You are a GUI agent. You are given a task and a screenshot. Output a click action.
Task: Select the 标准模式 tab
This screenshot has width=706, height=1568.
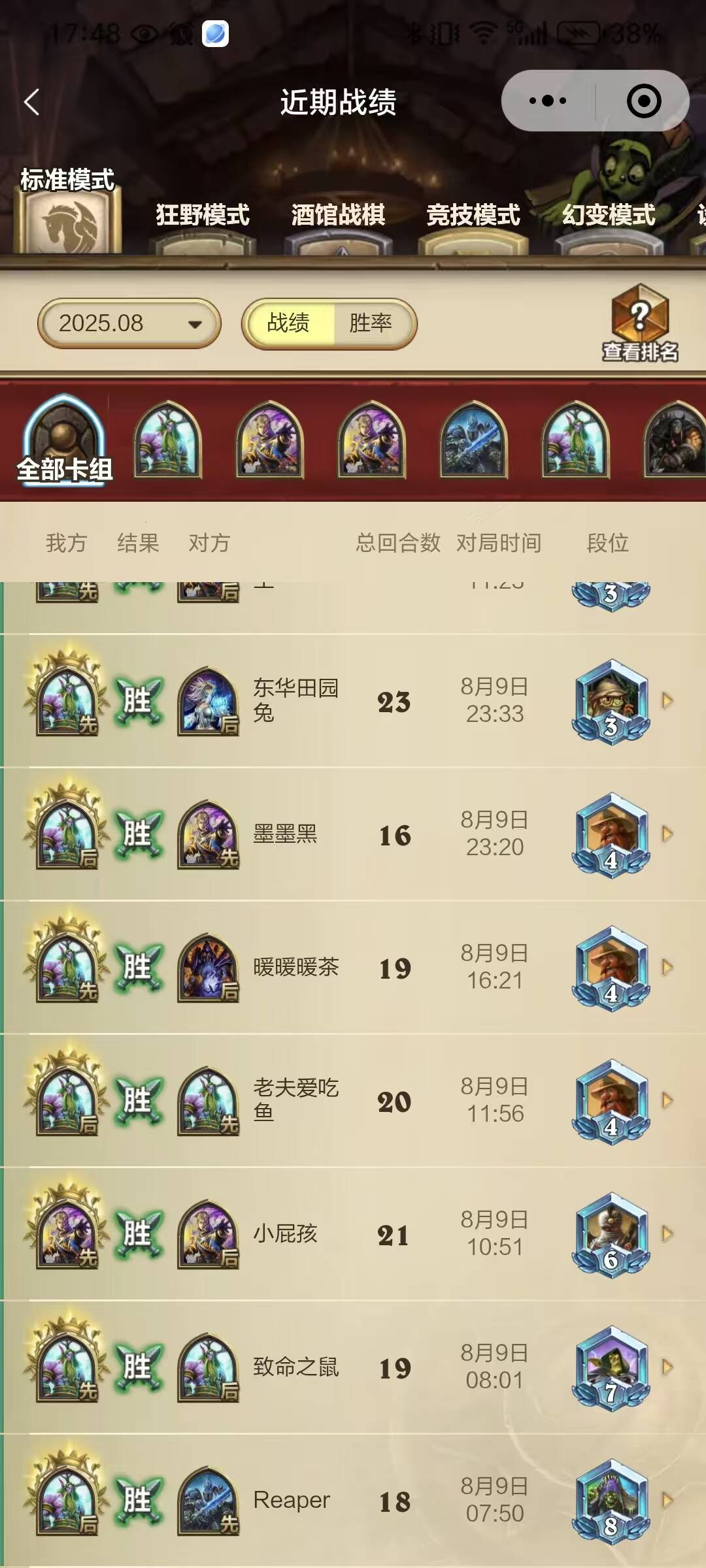point(67,209)
